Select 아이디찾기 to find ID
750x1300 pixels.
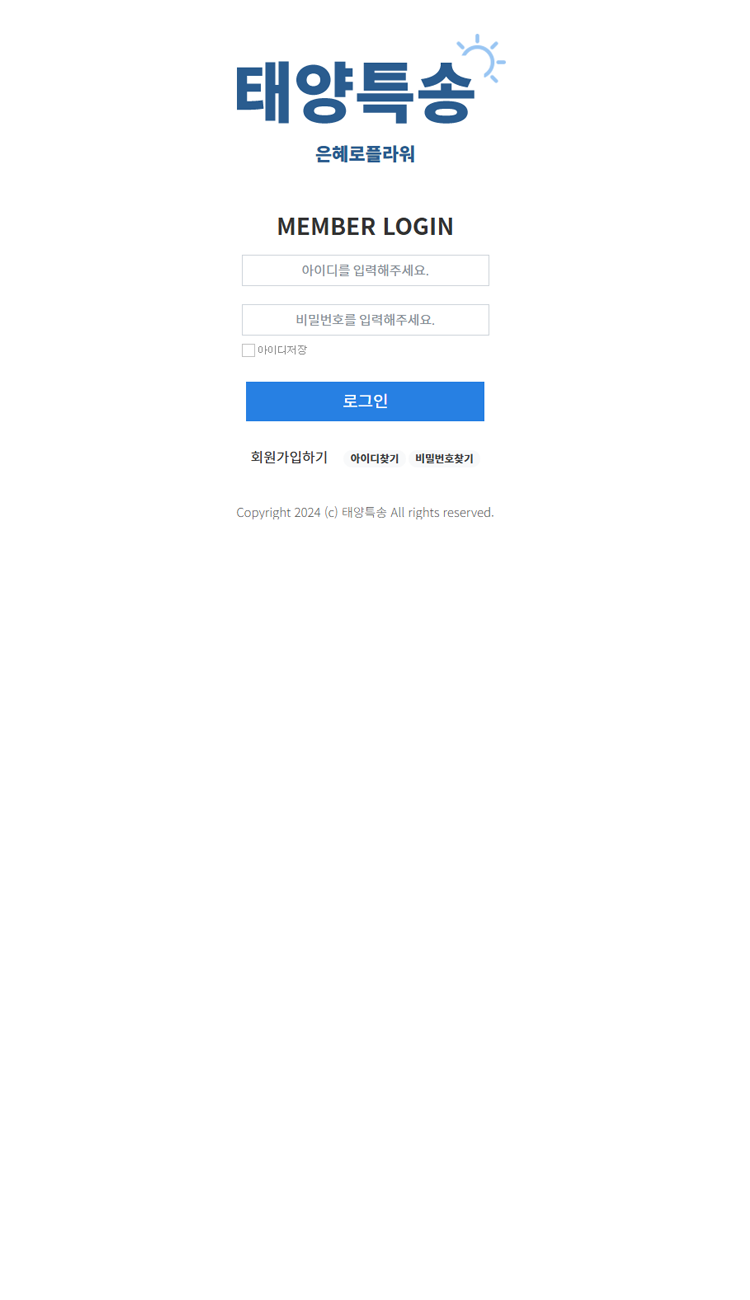coord(374,459)
